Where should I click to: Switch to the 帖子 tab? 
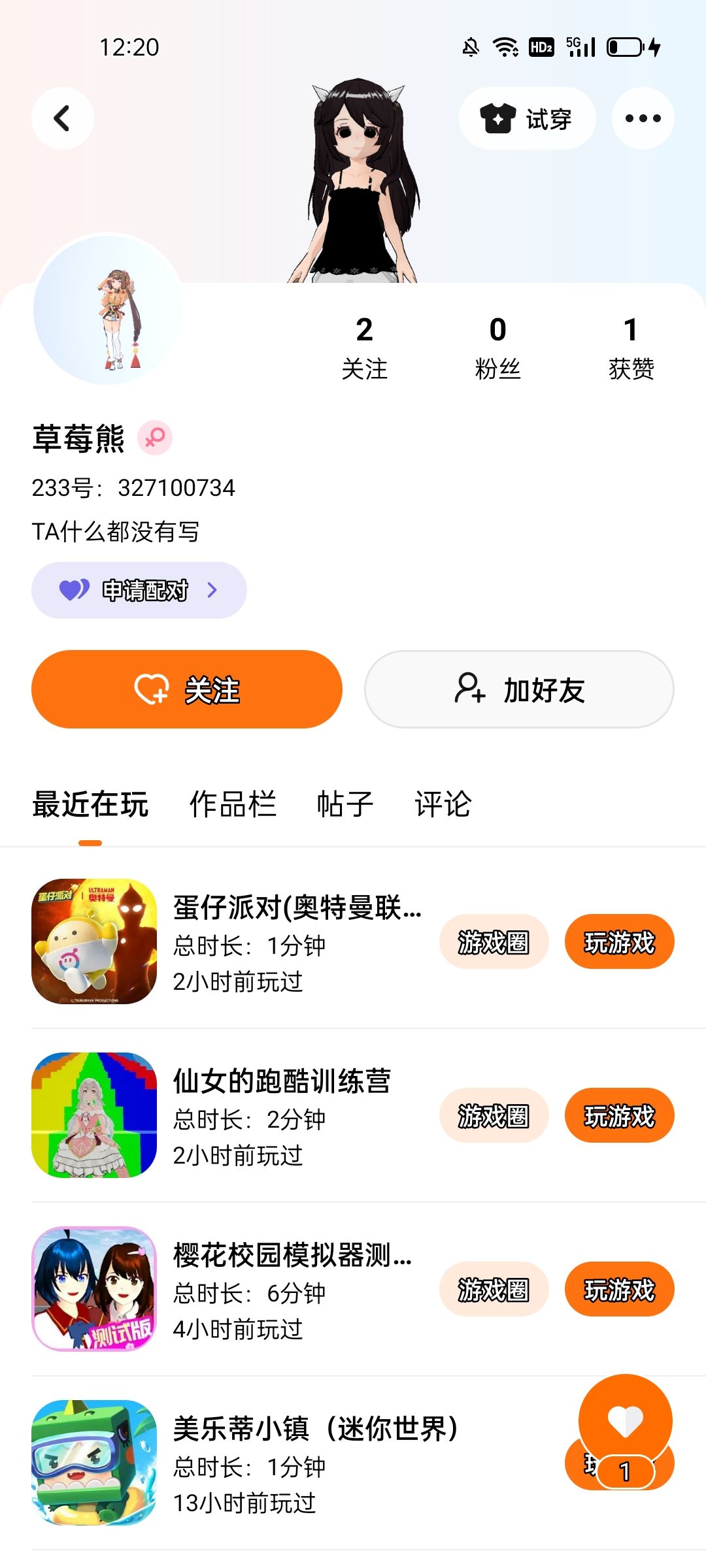coord(345,804)
